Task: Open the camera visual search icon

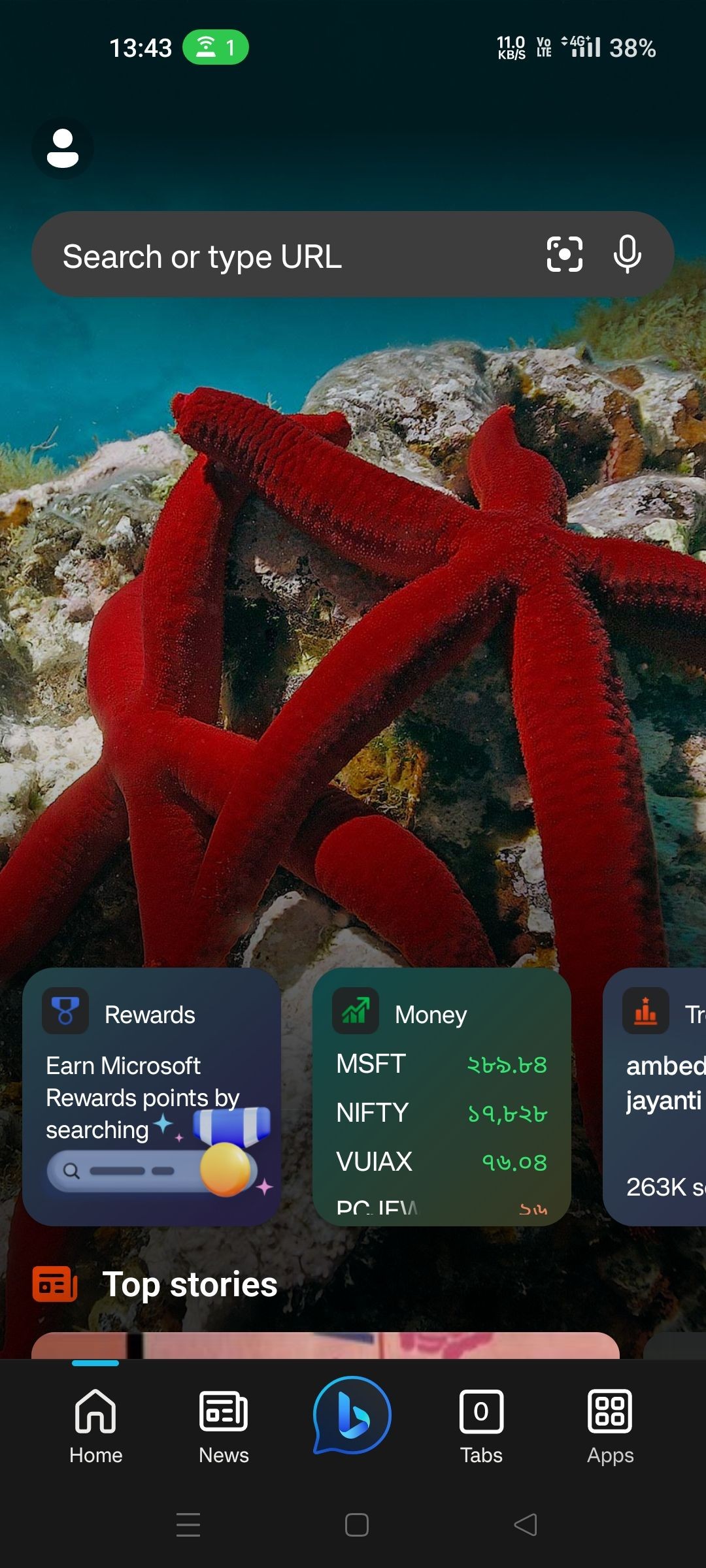Action: click(x=564, y=254)
